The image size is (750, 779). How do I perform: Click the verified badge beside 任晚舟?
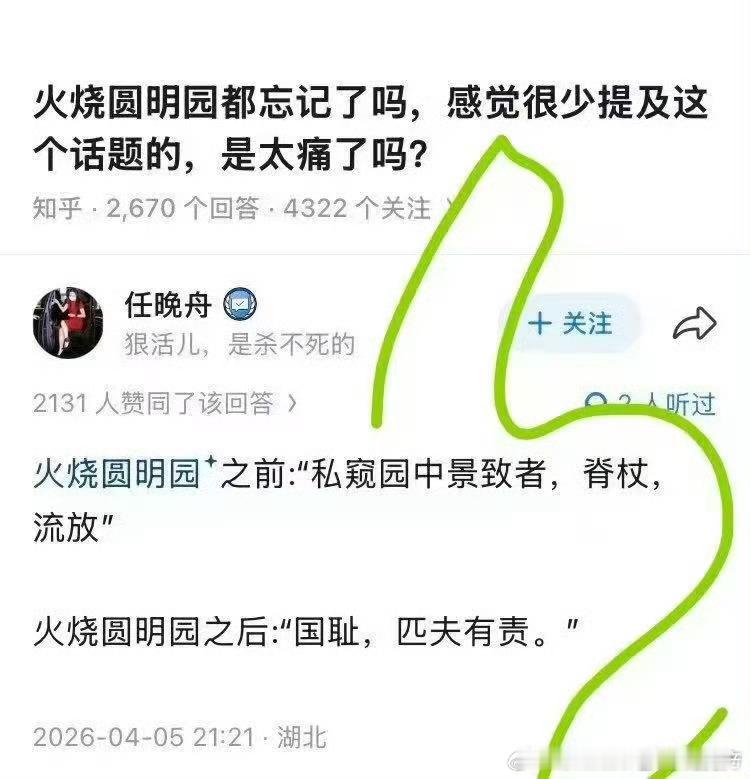238,301
